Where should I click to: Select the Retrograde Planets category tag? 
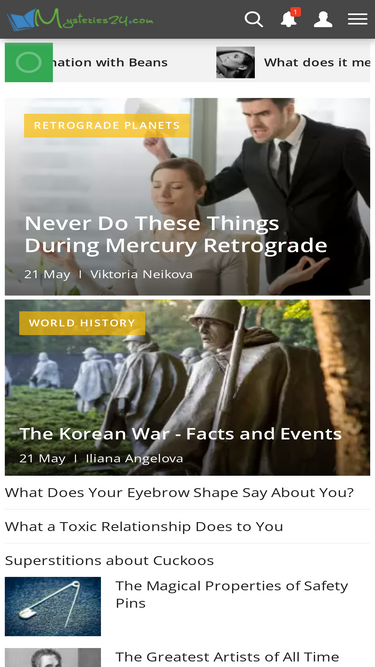pyautogui.click(x=107, y=125)
